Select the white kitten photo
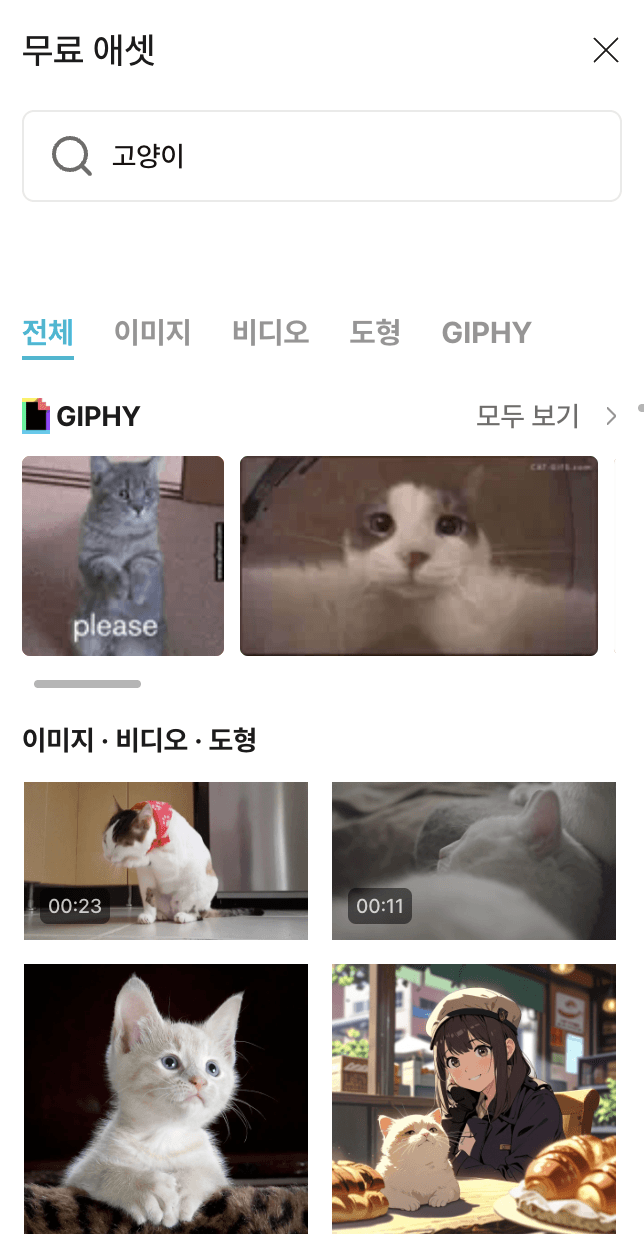Image resolution: width=644 pixels, height=1234 pixels. pyautogui.click(x=166, y=1098)
